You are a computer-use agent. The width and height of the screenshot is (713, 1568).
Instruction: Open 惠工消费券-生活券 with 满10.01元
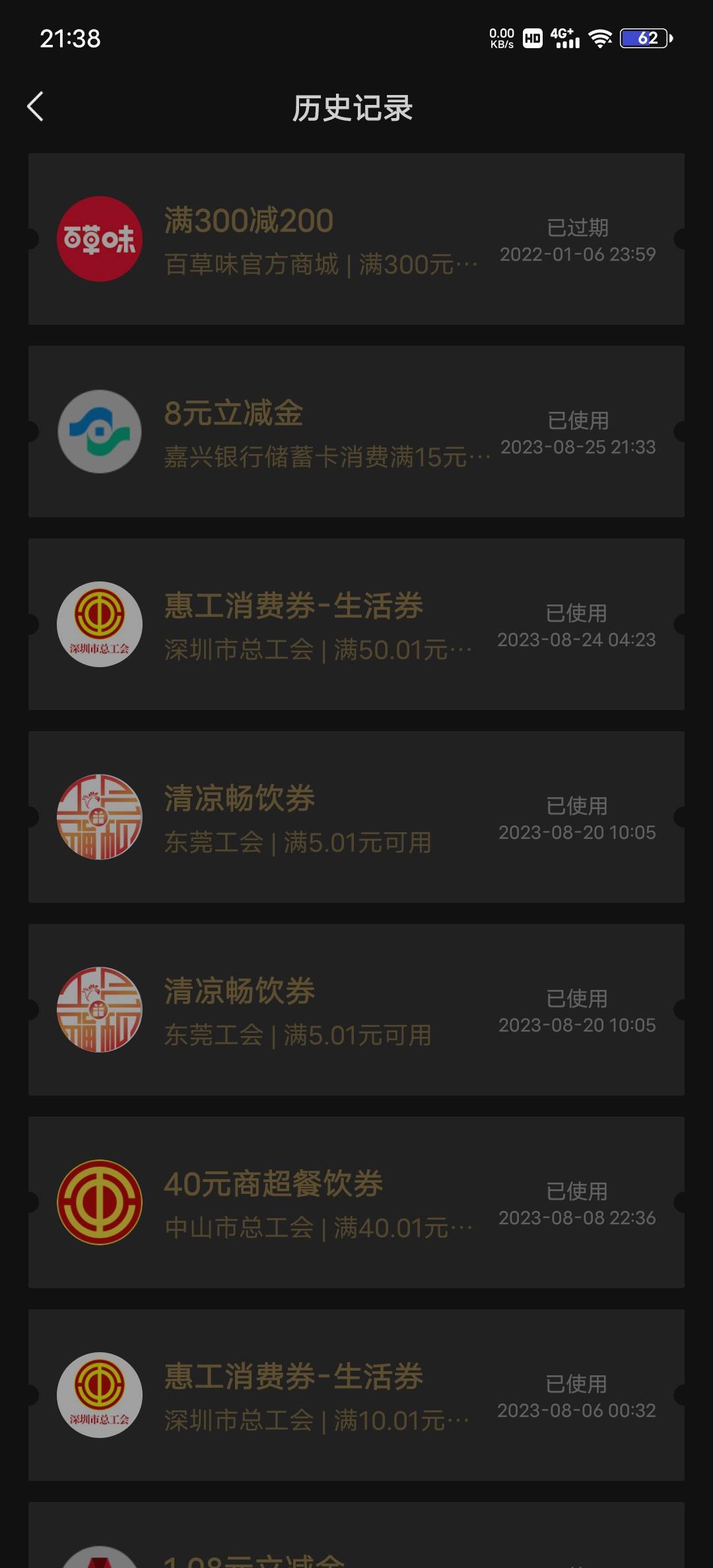pyautogui.click(x=356, y=1395)
